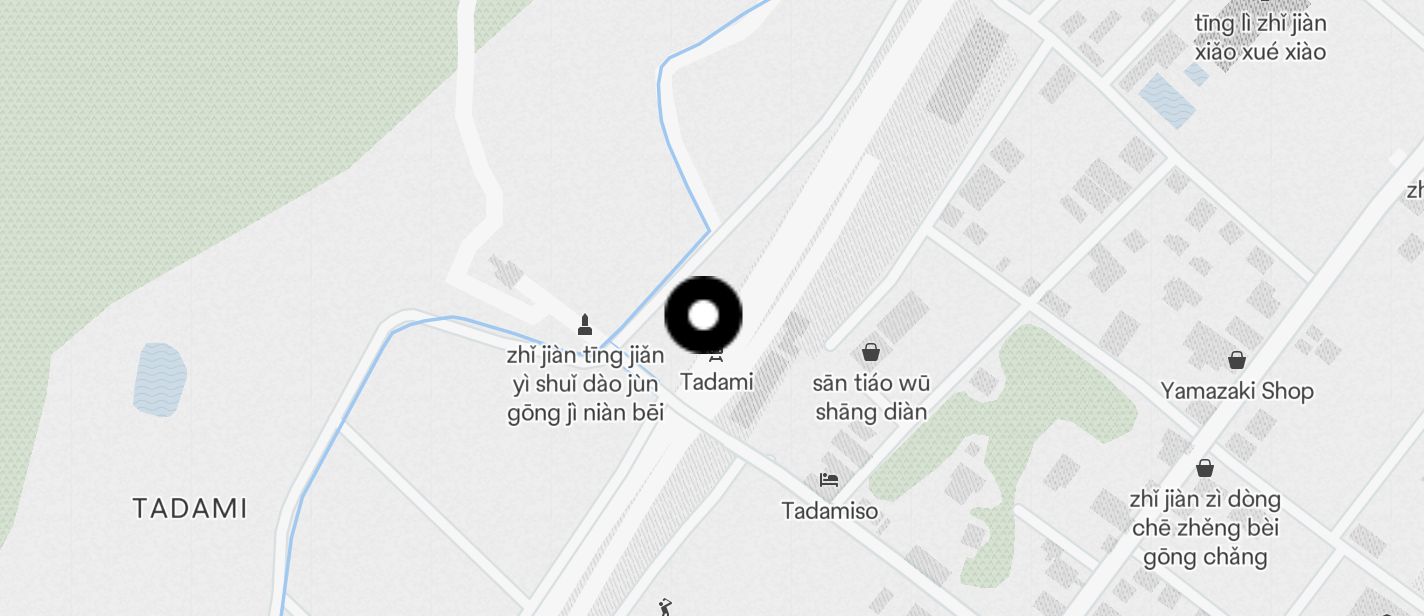The image size is (1424, 616).
Task: Tap the Tadami station marker
Action: point(715,357)
